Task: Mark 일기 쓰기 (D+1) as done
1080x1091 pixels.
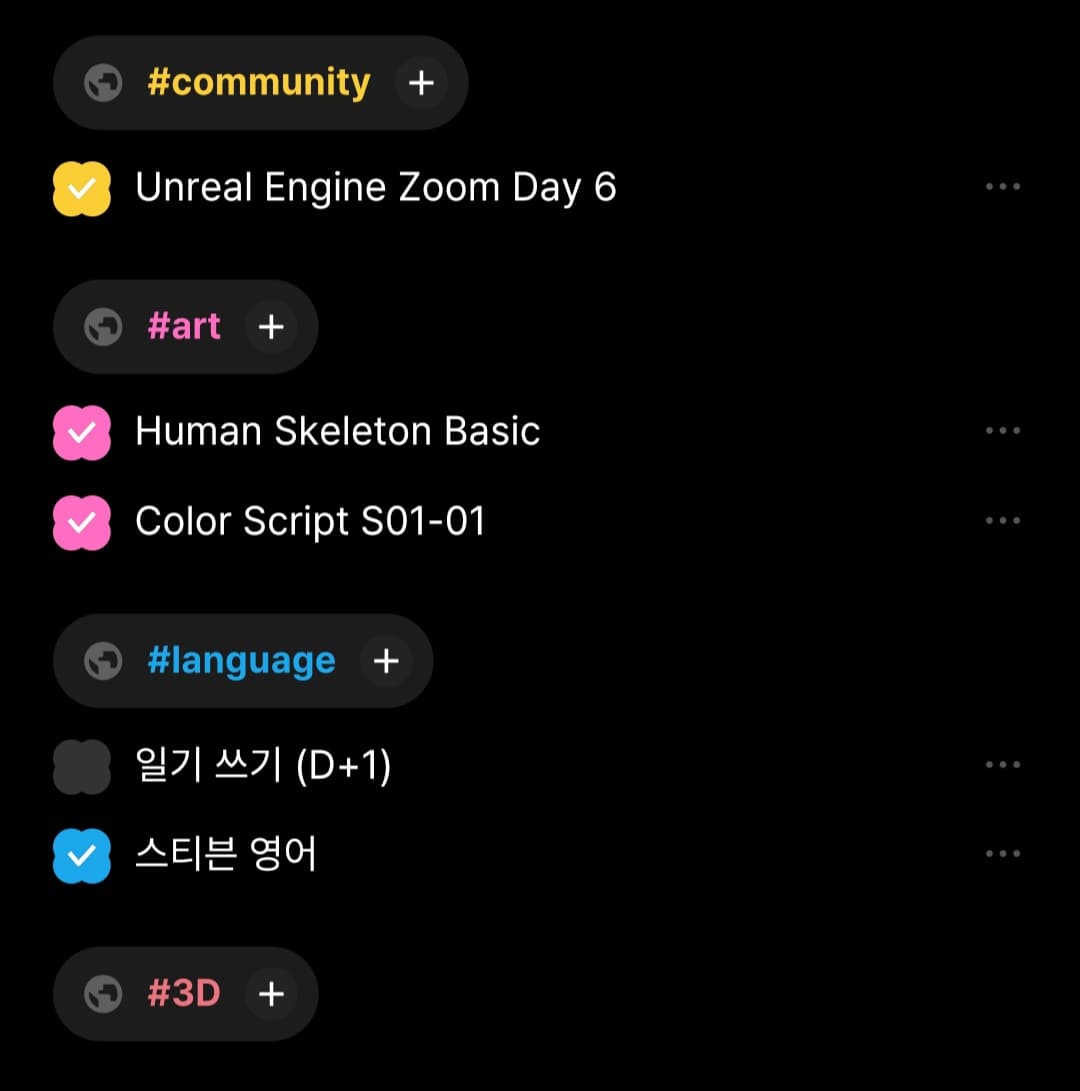Action: 81,767
